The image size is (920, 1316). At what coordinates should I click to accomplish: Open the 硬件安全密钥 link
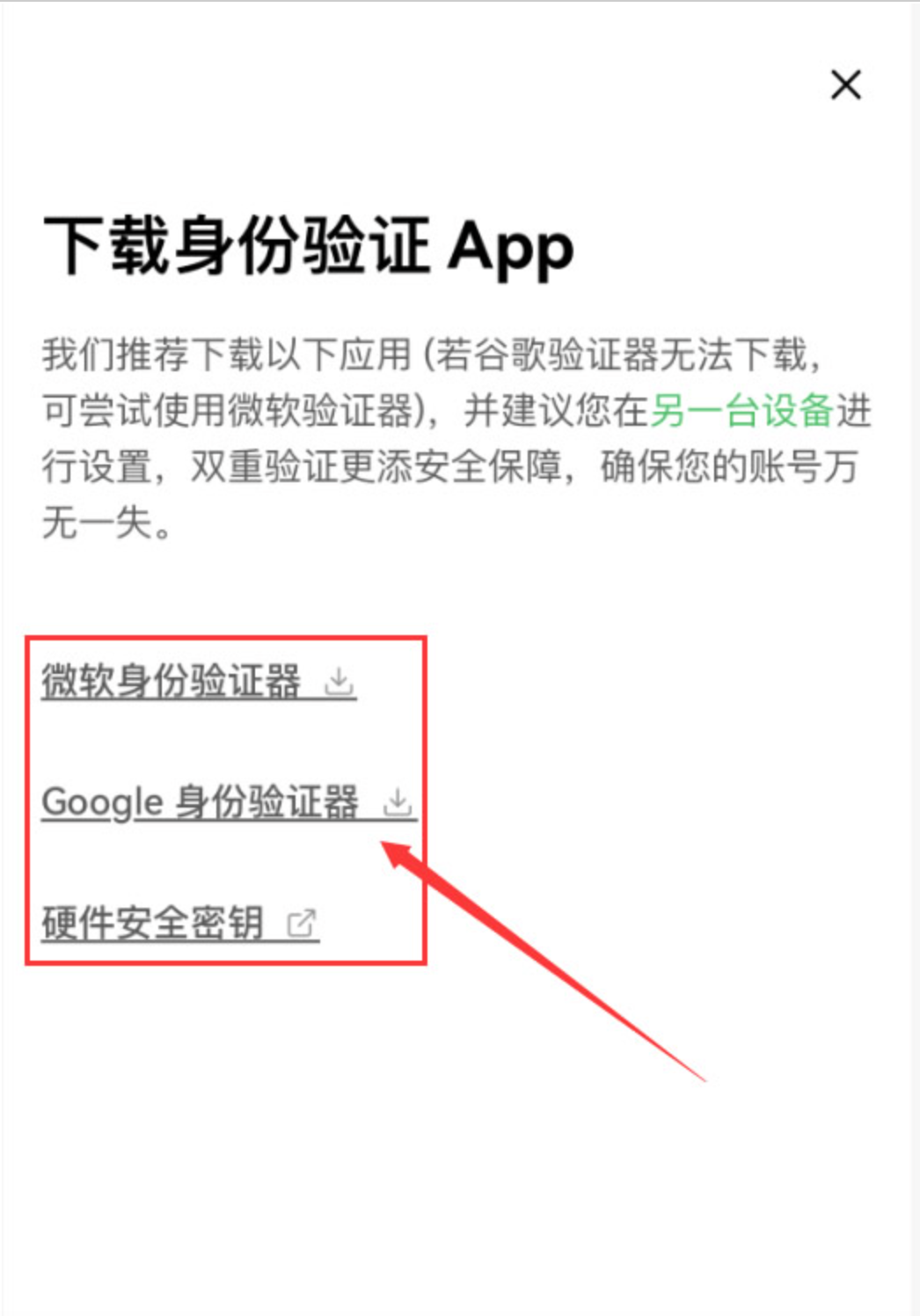(179, 923)
